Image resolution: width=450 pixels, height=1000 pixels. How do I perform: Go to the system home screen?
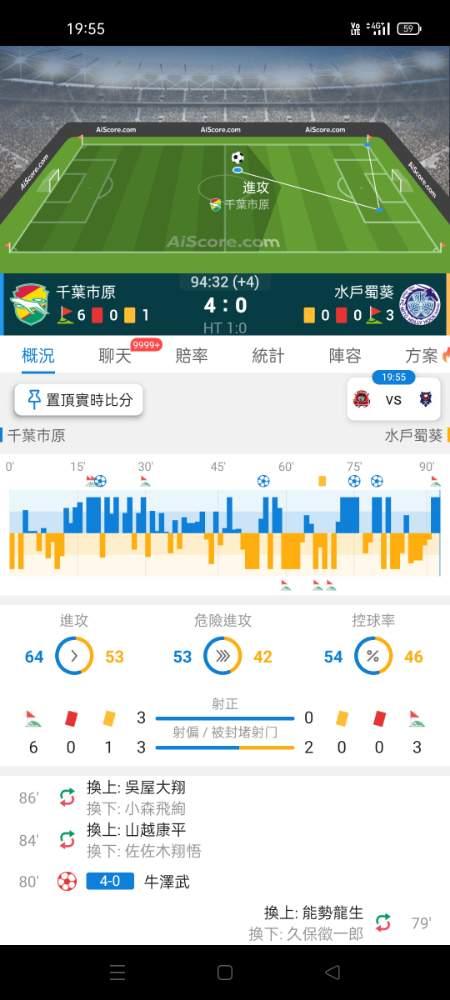(224, 972)
